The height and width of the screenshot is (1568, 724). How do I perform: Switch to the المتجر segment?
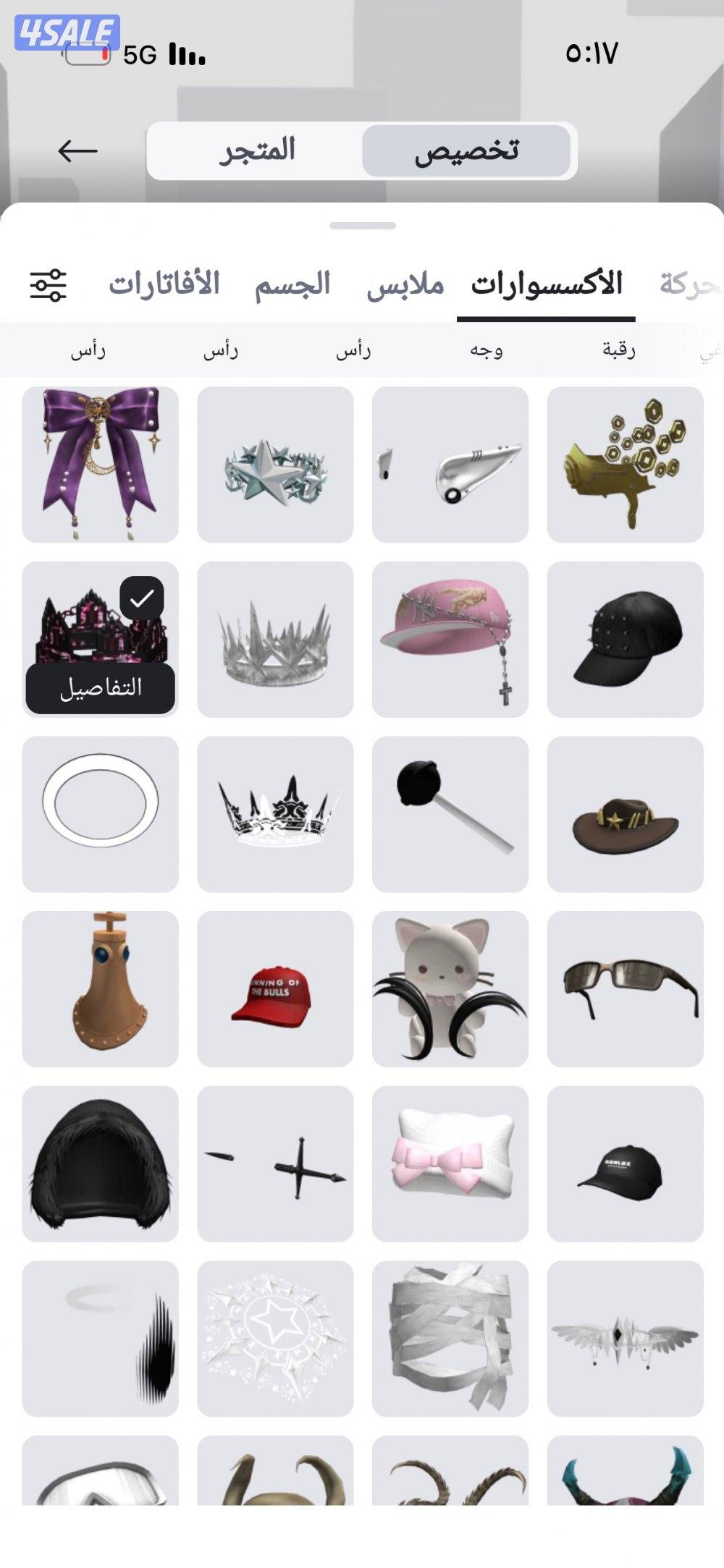(x=258, y=151)
